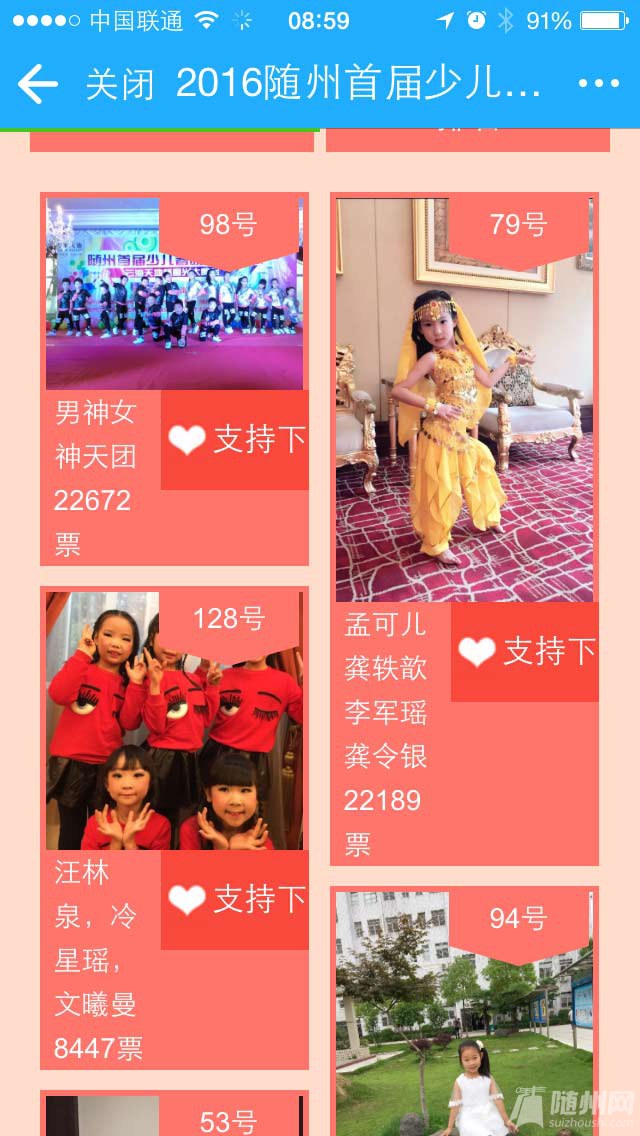Tap 支持下 for 男神女神天团 (98号)

235,440
